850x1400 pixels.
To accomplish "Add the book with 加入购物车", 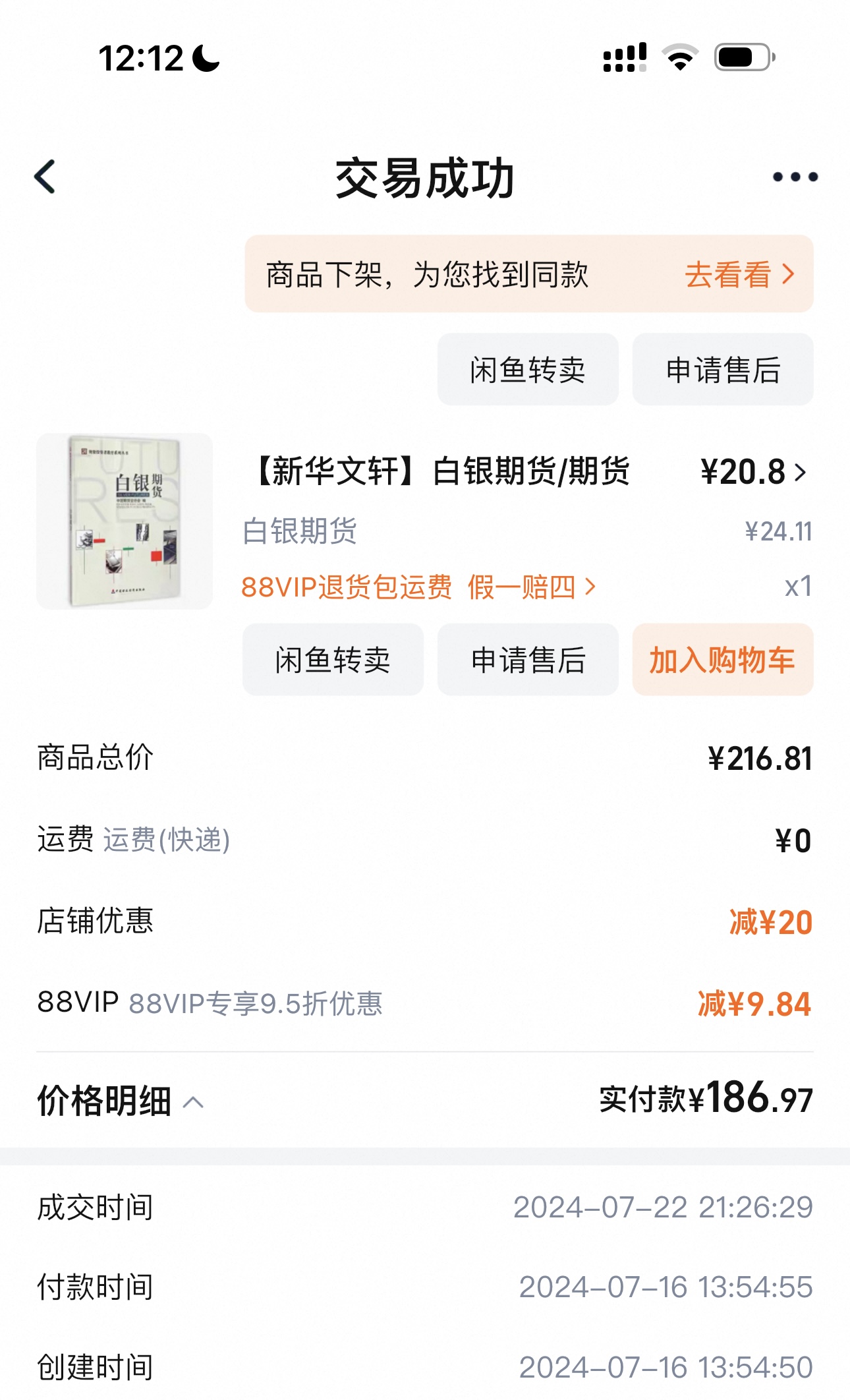I will coord(723,659).
